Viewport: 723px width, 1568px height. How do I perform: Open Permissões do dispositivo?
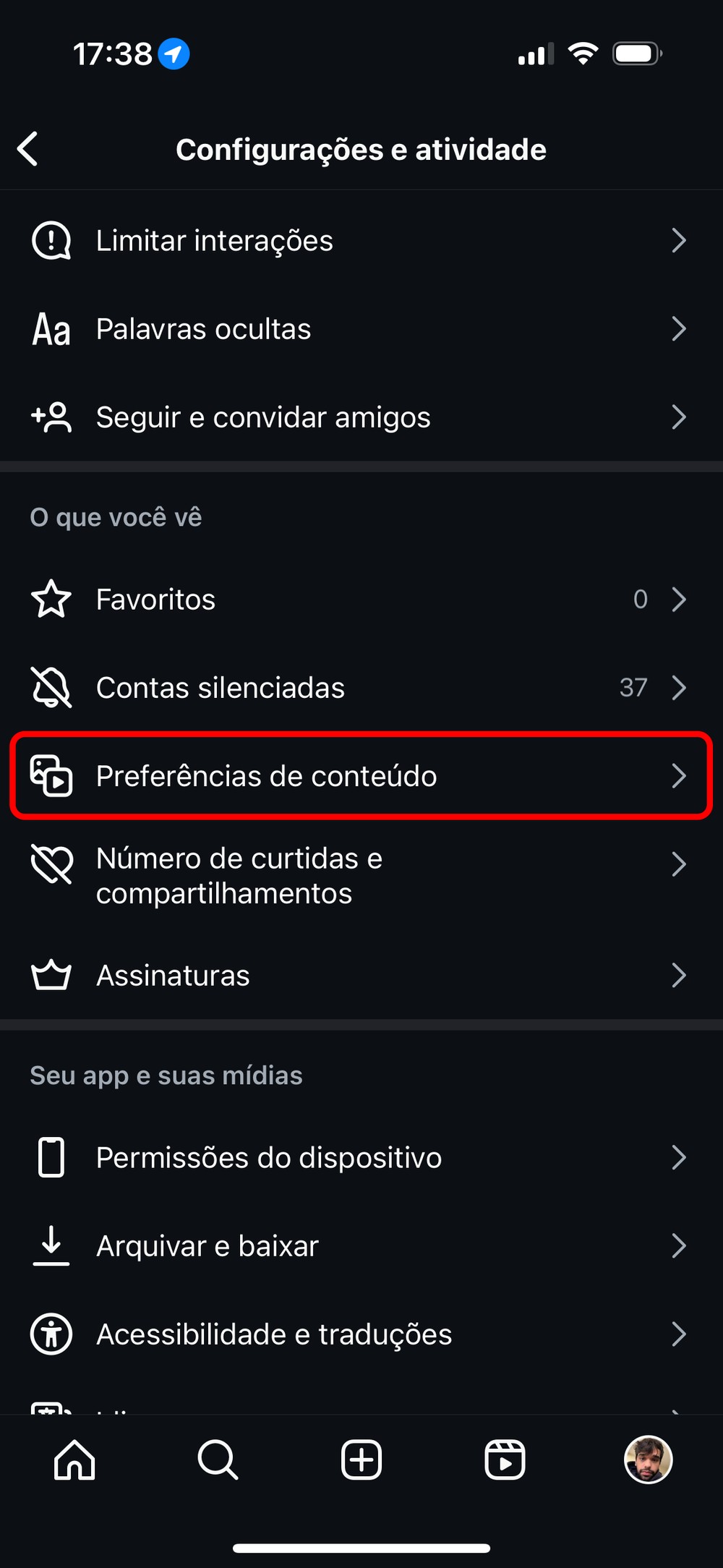[360, 1158]
